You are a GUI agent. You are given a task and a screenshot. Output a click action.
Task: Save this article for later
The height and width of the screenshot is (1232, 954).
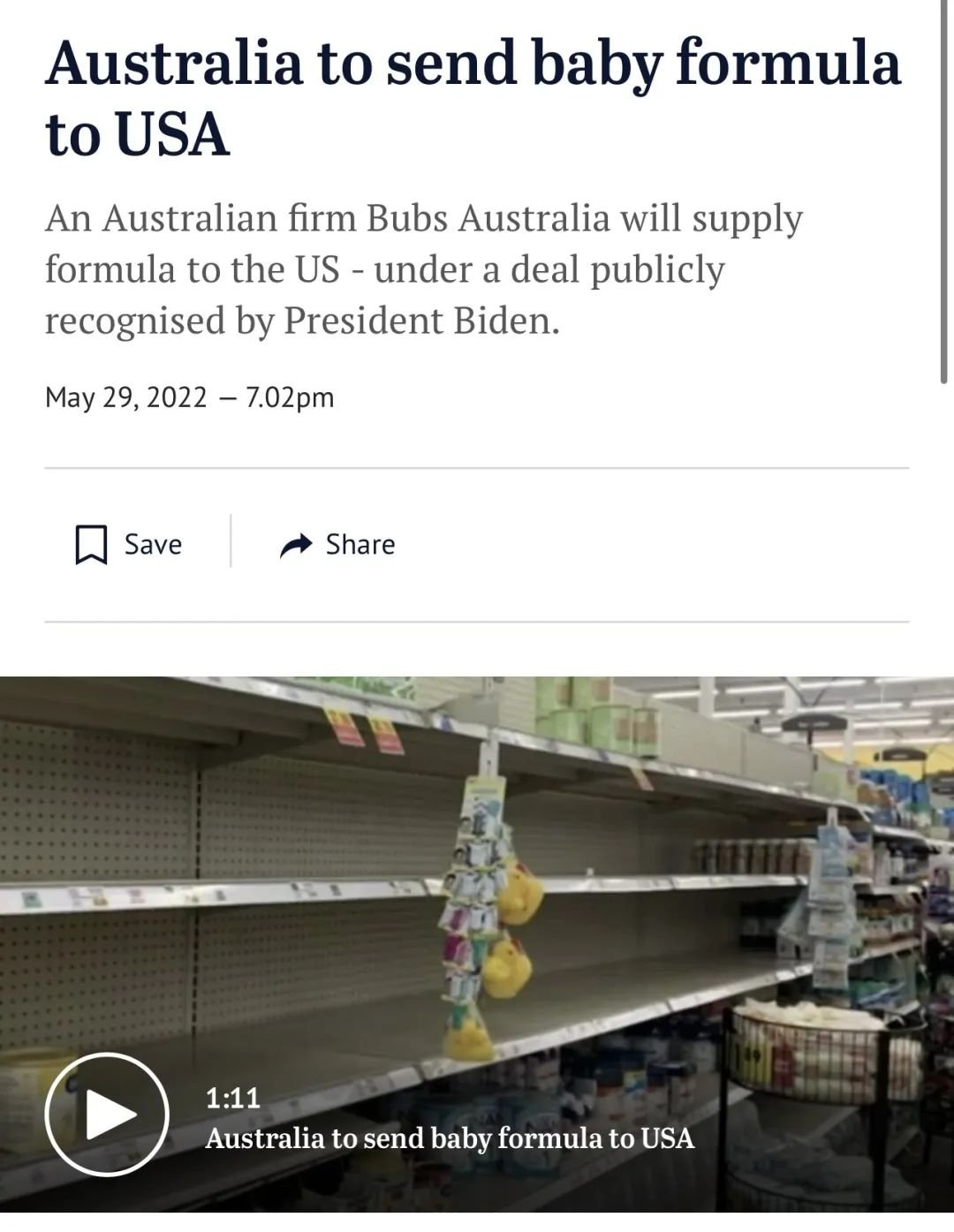coord(129,544)
